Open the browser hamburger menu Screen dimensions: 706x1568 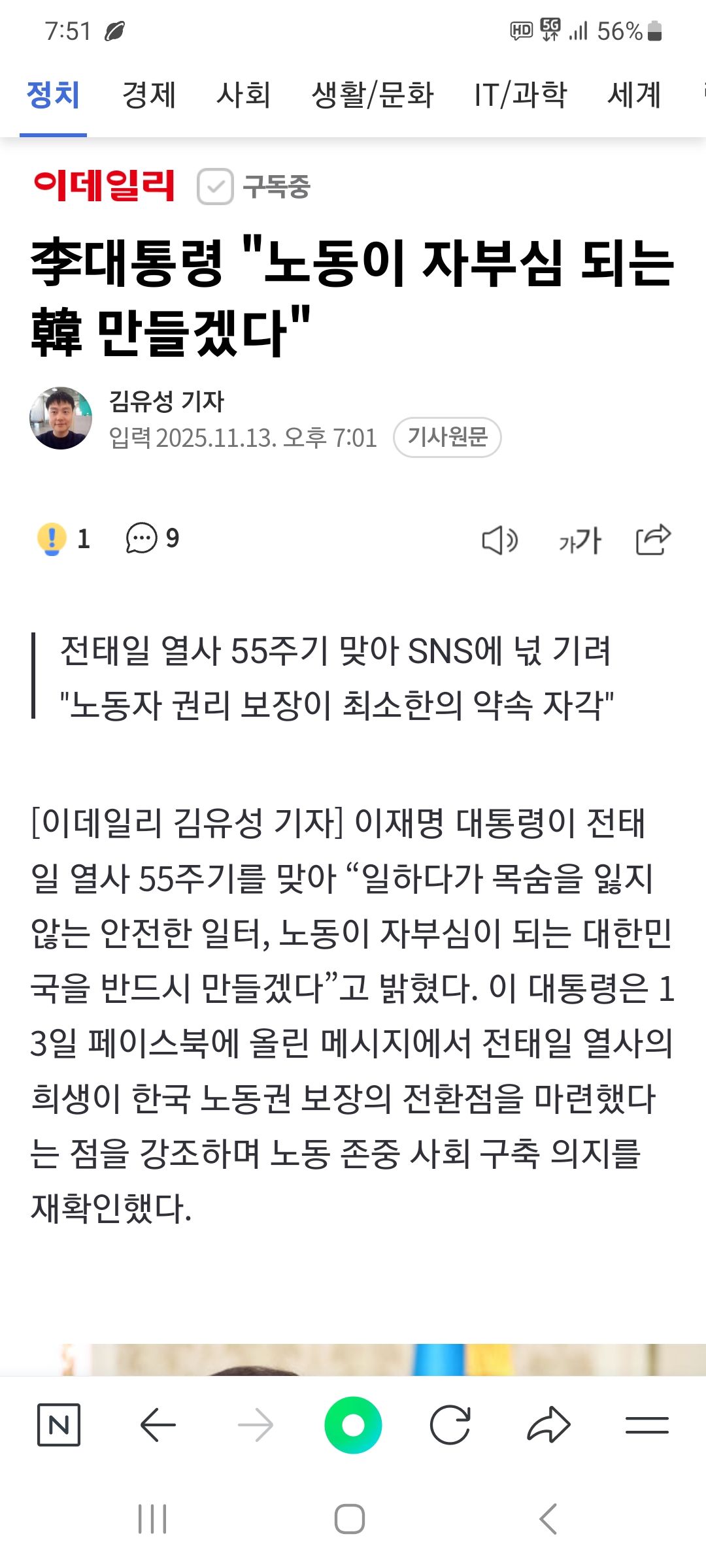pyautogui.click(x=647, y=1425)
